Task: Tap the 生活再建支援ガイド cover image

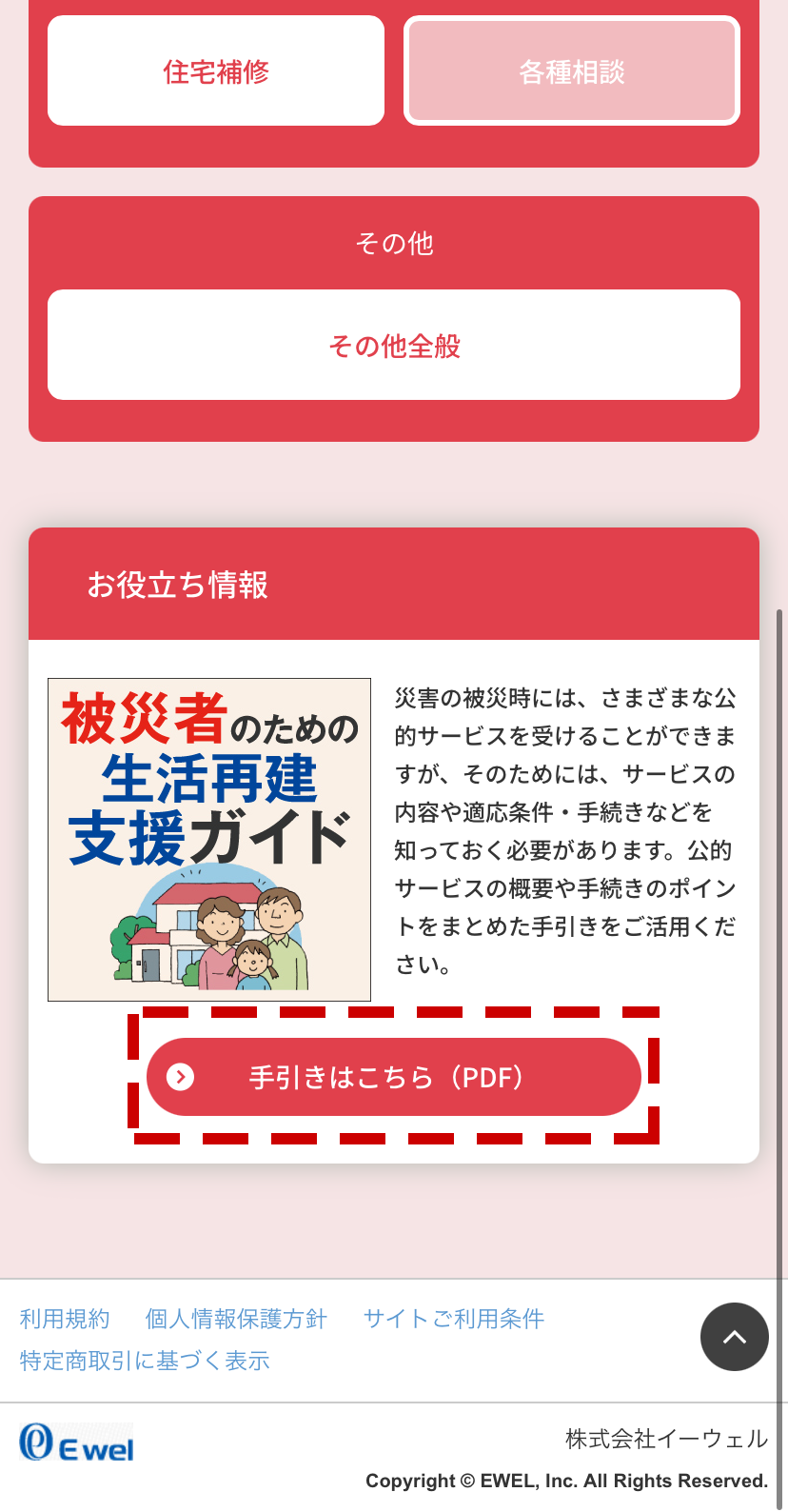Action: tap(209, 839)
